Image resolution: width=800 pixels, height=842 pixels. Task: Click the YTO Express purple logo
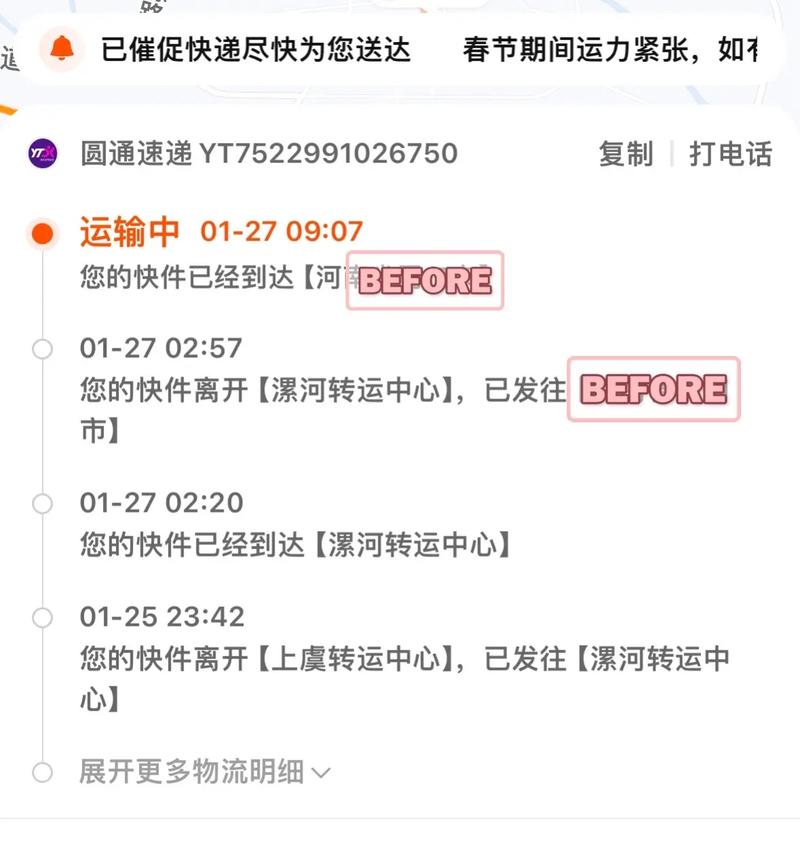pyautogui.click(x=40, y=153)
